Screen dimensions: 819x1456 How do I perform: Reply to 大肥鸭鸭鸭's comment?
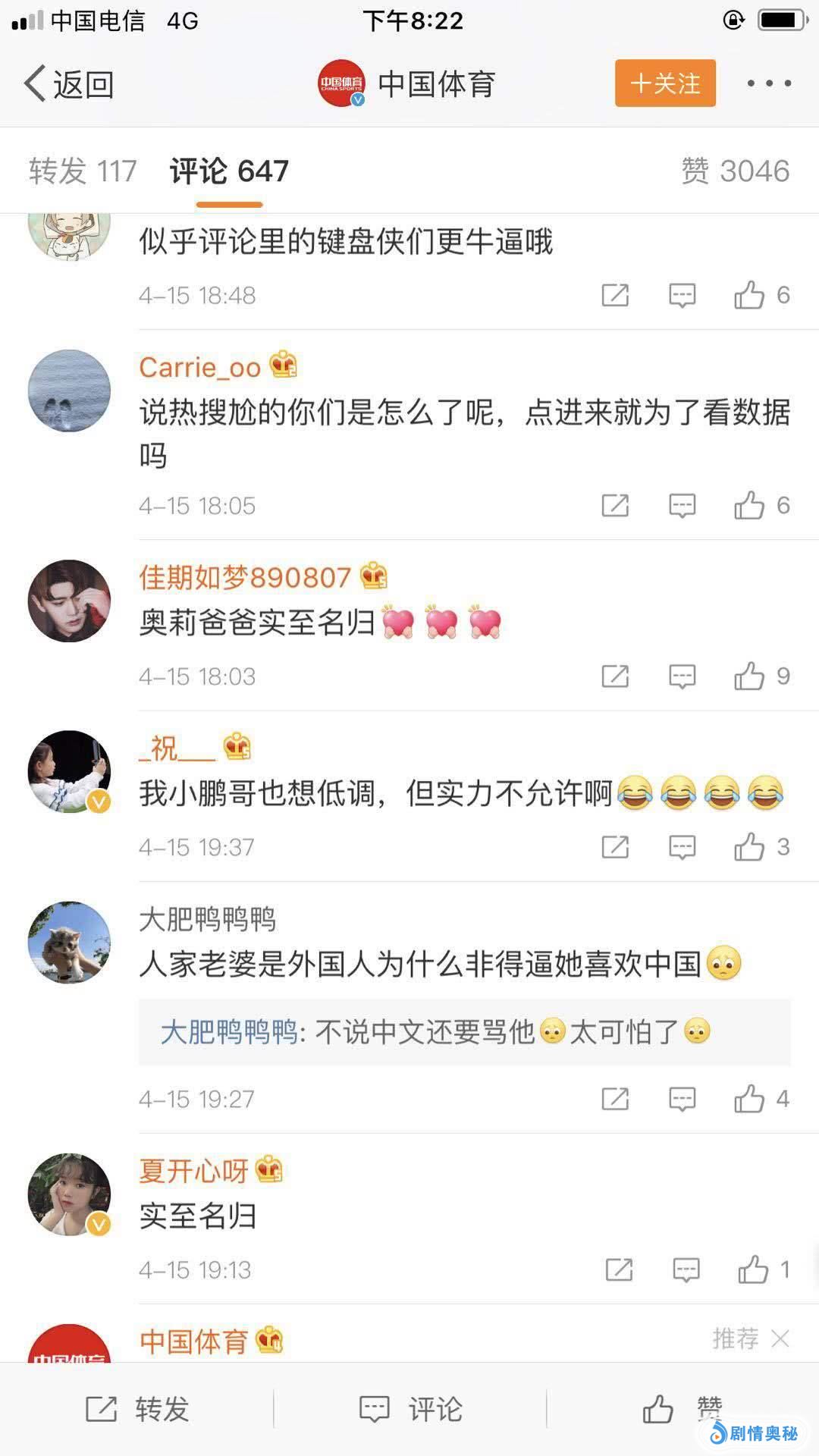click(682, 1099)
